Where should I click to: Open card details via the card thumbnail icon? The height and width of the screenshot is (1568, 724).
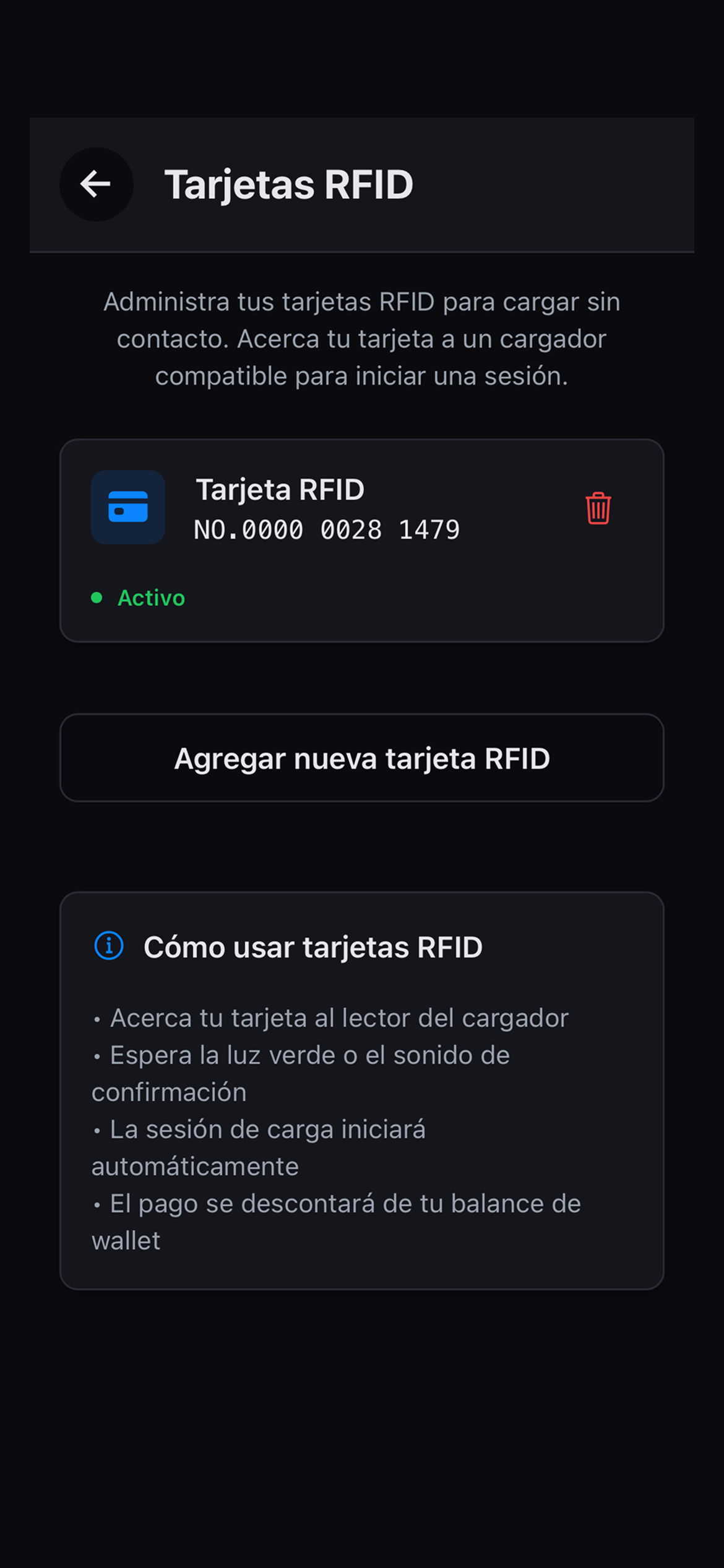tap(129, 507)
